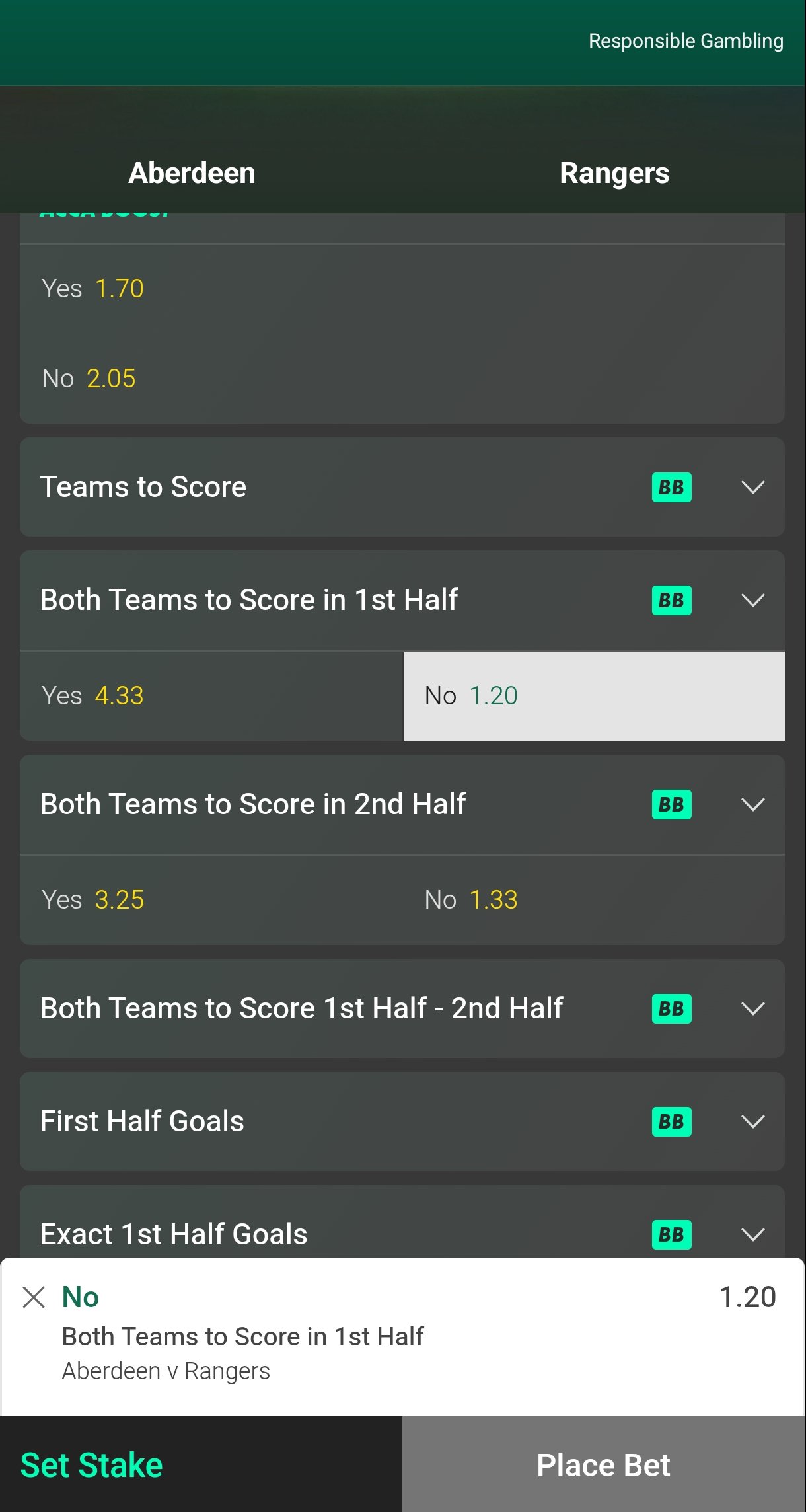Tap Set Stake in the bet slip

92,1465
